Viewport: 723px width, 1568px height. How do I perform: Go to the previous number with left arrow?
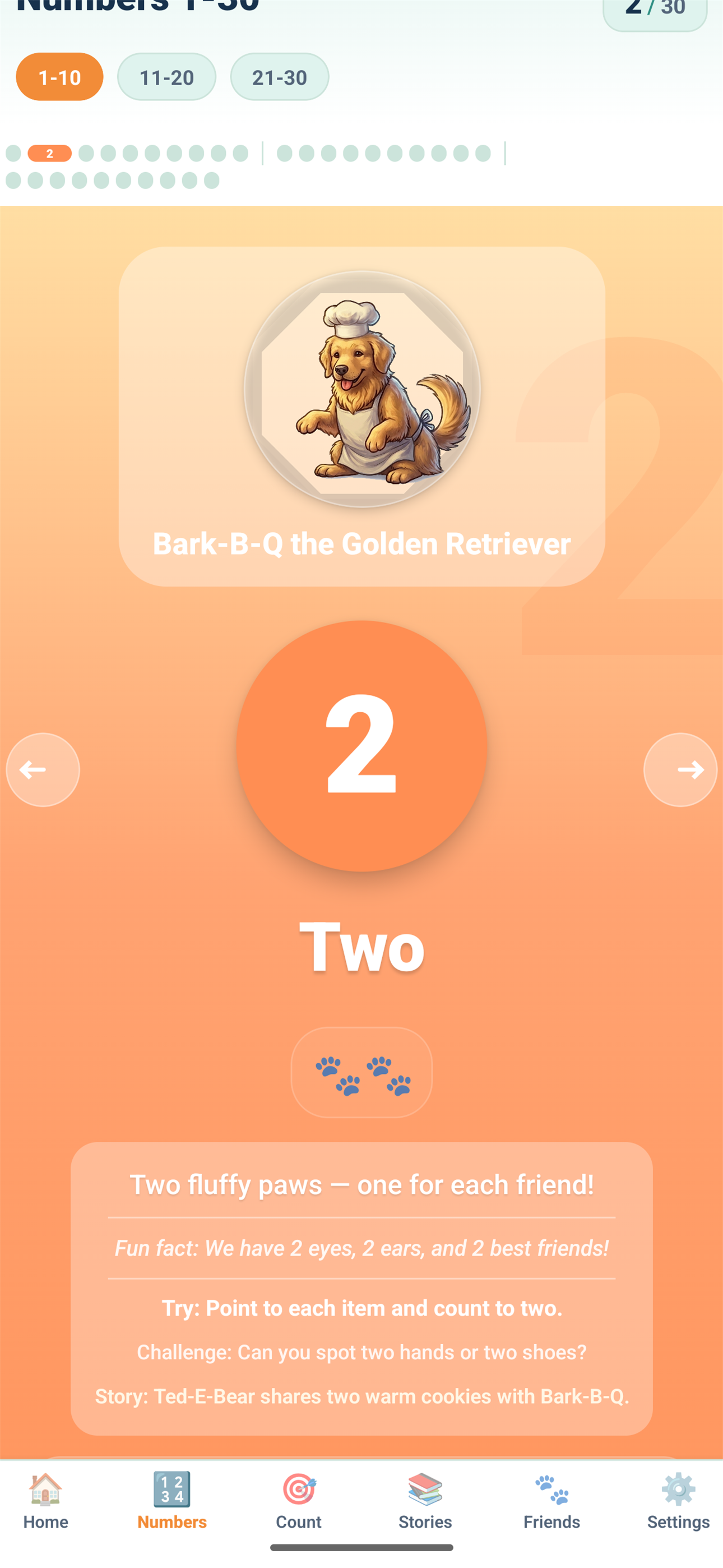(x=43, y=769)
